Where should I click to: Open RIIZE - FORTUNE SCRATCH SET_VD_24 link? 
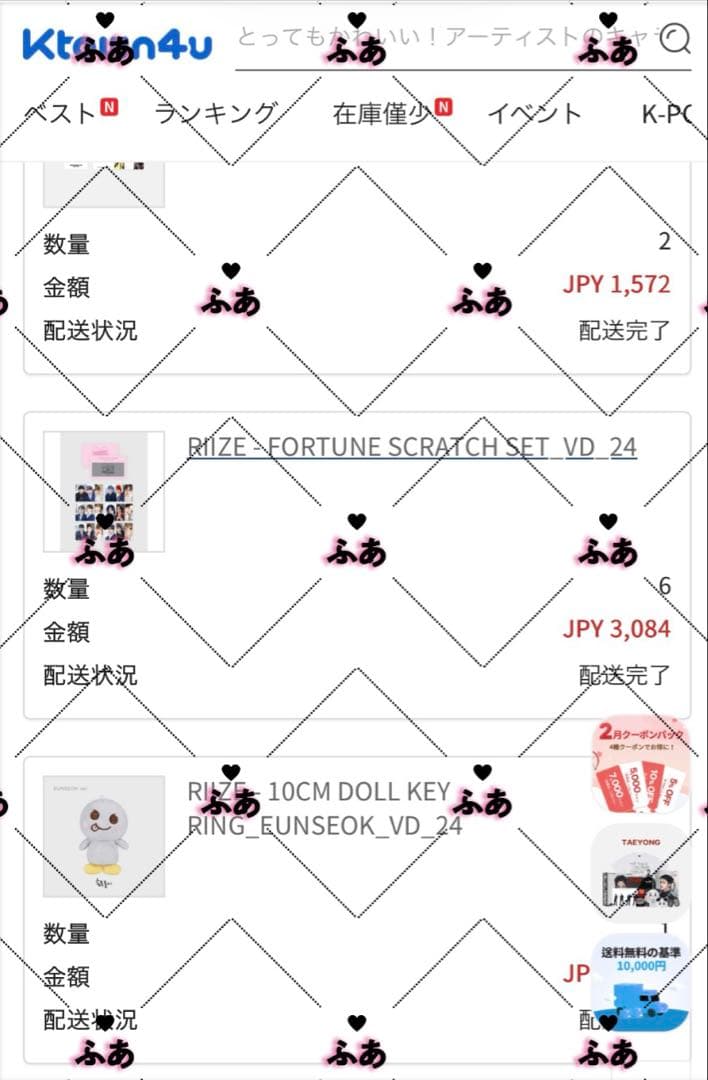[x=412, y=446]
